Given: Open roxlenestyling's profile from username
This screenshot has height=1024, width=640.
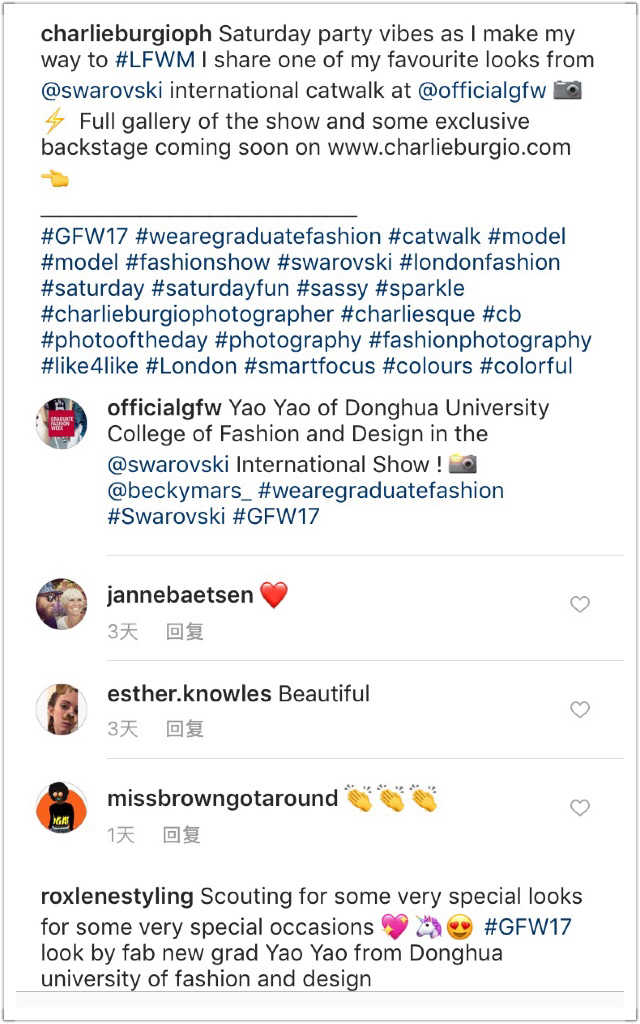Looking at the screenshot, I should (x=118, y=897).
